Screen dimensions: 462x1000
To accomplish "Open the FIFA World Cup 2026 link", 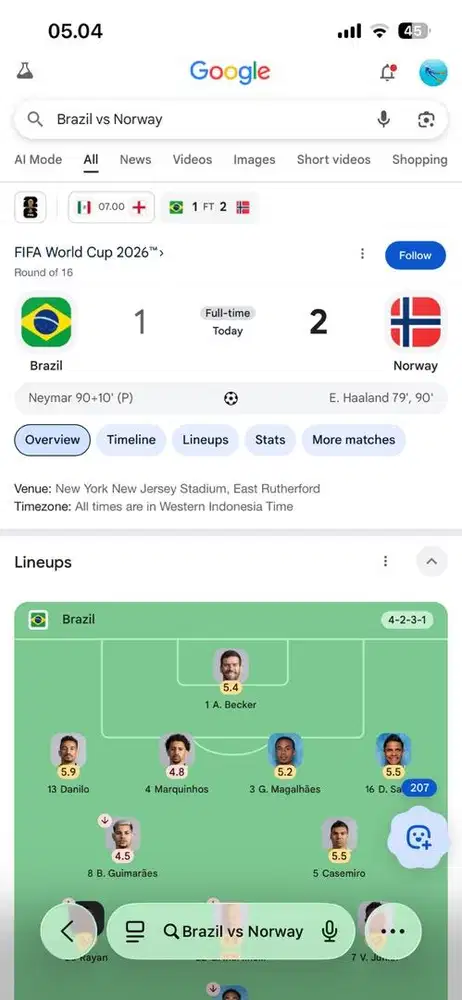I will (x=89, y=253).
